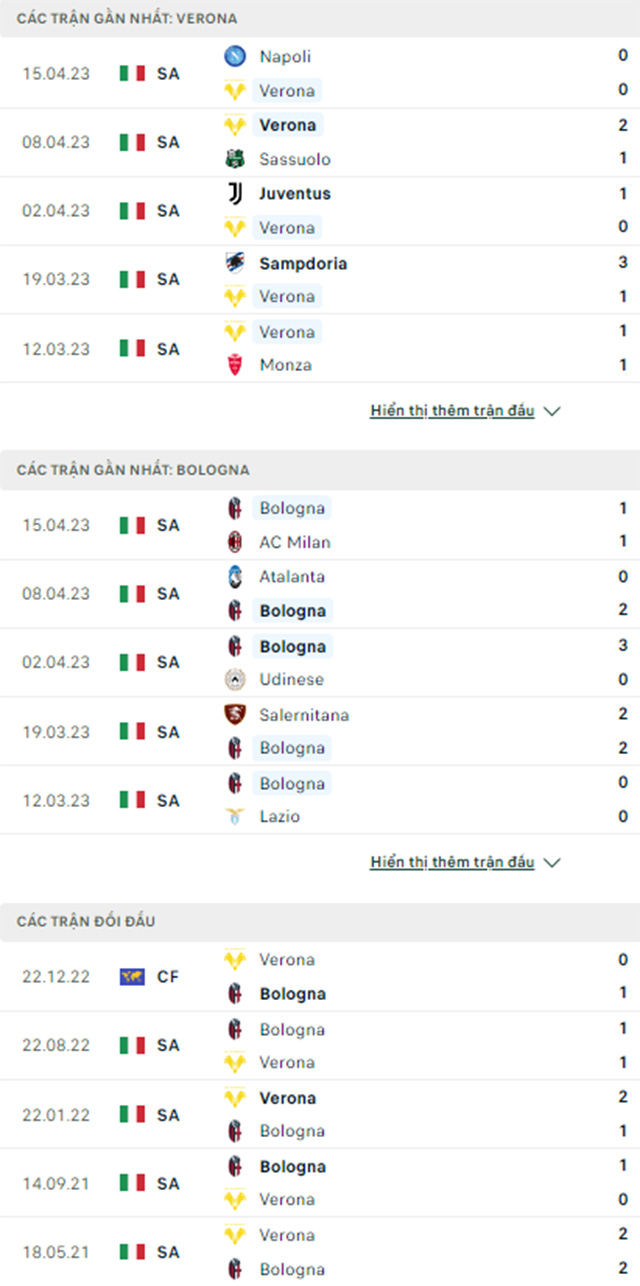Image resolution: width=640 pixels, height=1286 pixels.
Task: Show more matches under Bologna's recent games
Action: pyautogui.click(x=465, y=861)
